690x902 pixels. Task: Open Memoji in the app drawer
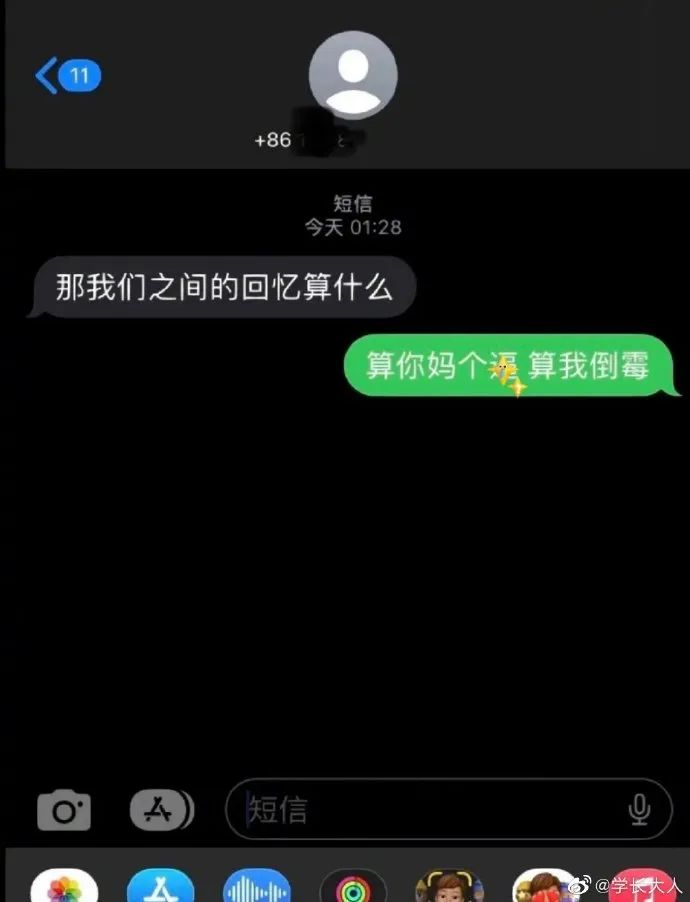pos(449,887)
